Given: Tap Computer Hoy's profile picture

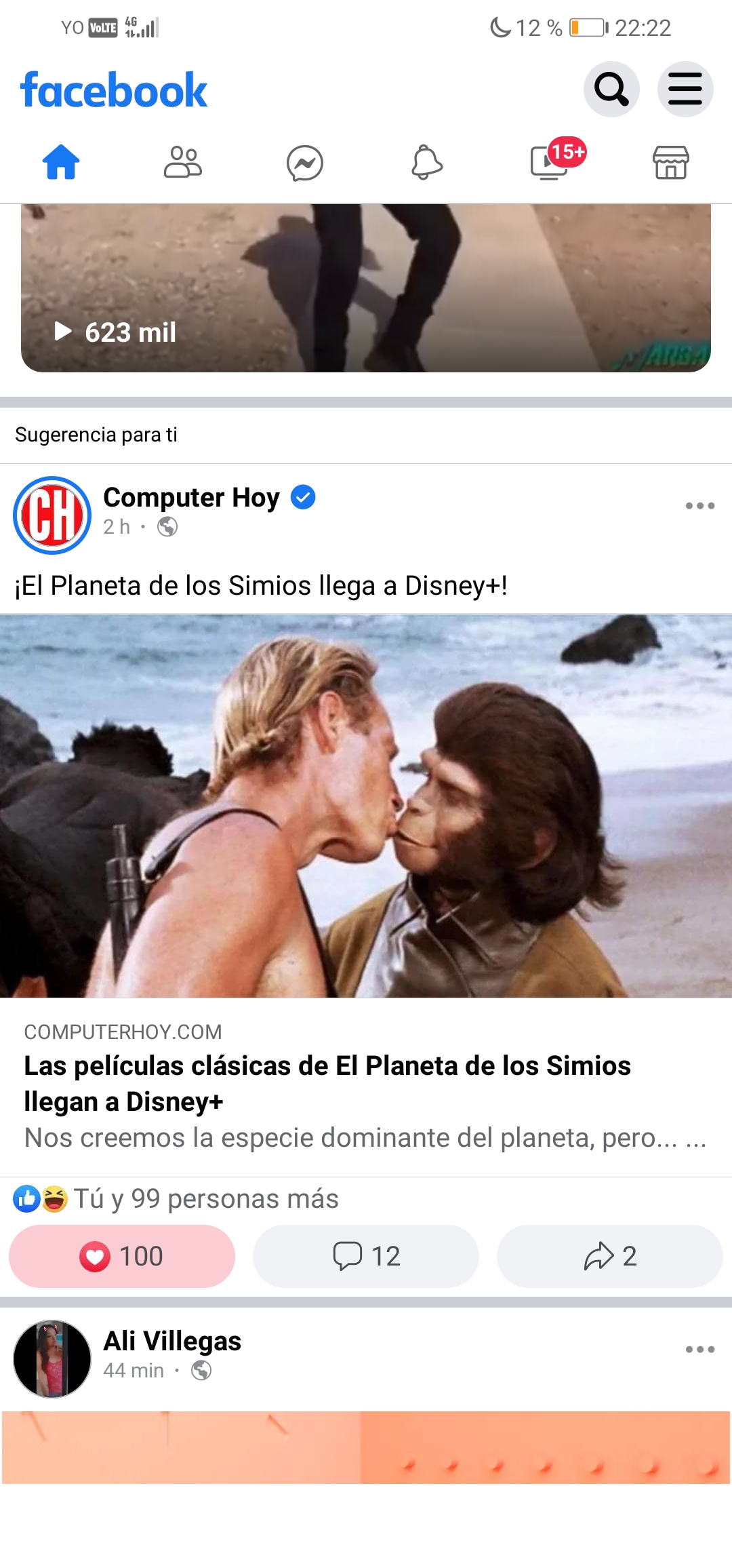Looking at the screenshot, I should pyautogui.click(x=52, y=515).
